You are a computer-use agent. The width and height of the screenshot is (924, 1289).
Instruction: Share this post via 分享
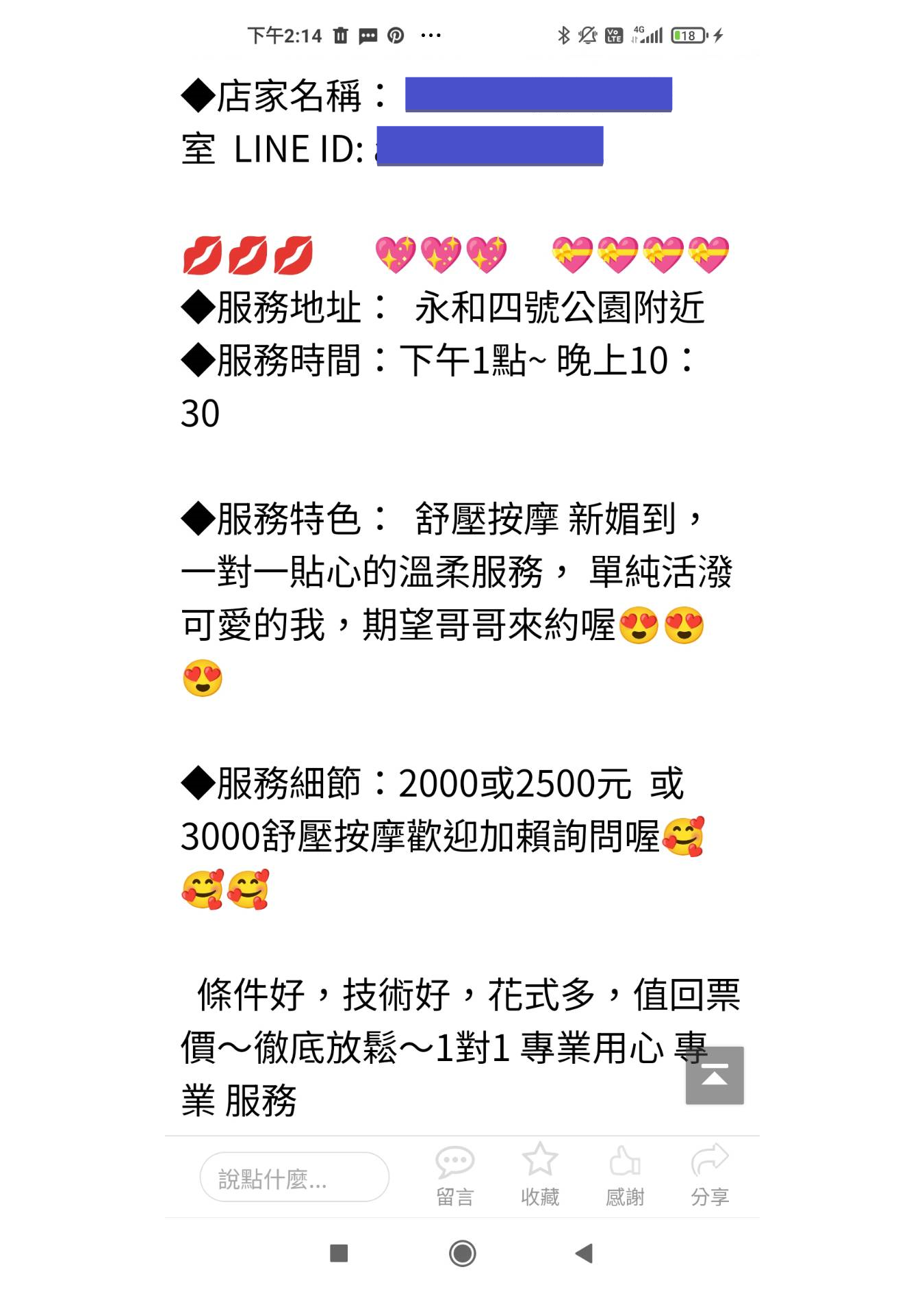point(710,1175)
